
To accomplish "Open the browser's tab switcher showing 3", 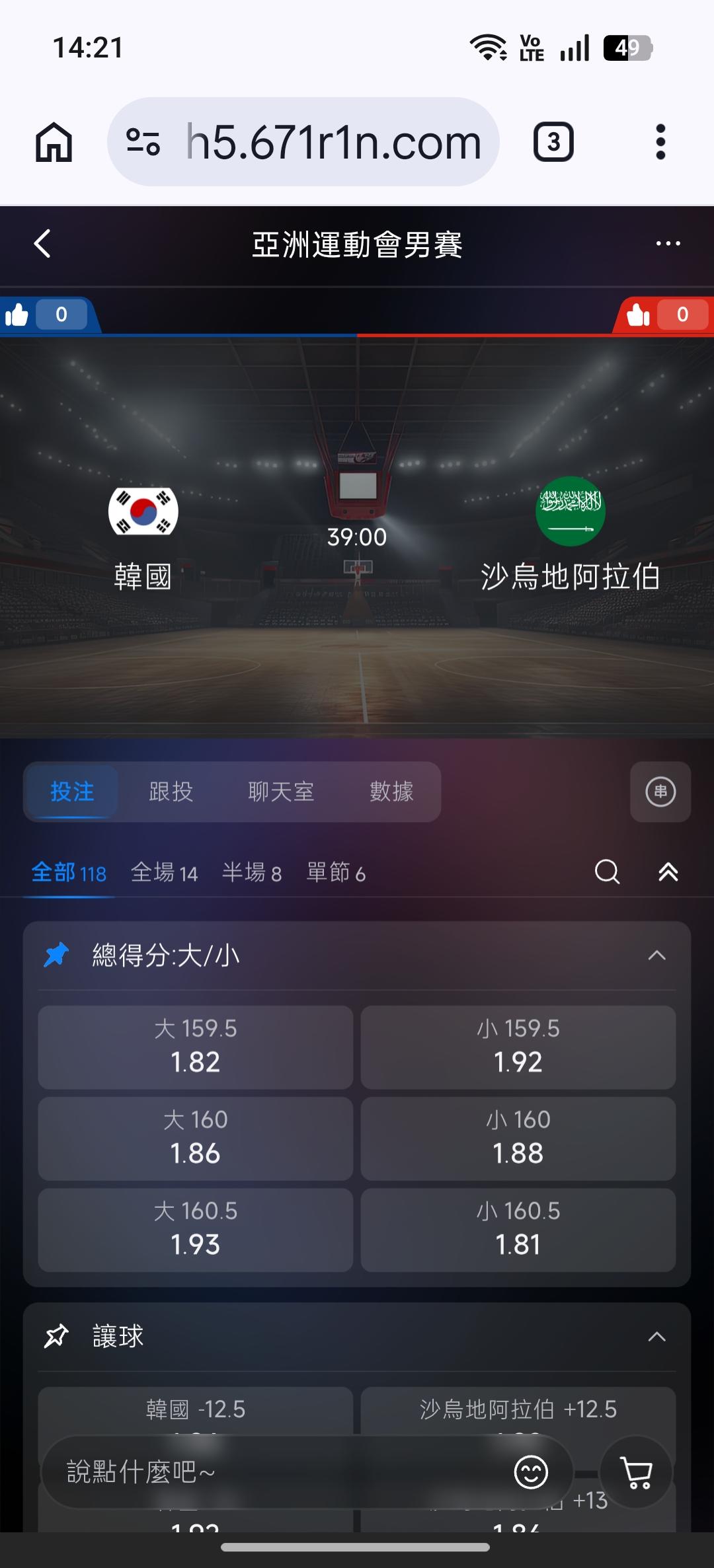I will (553, 141).
